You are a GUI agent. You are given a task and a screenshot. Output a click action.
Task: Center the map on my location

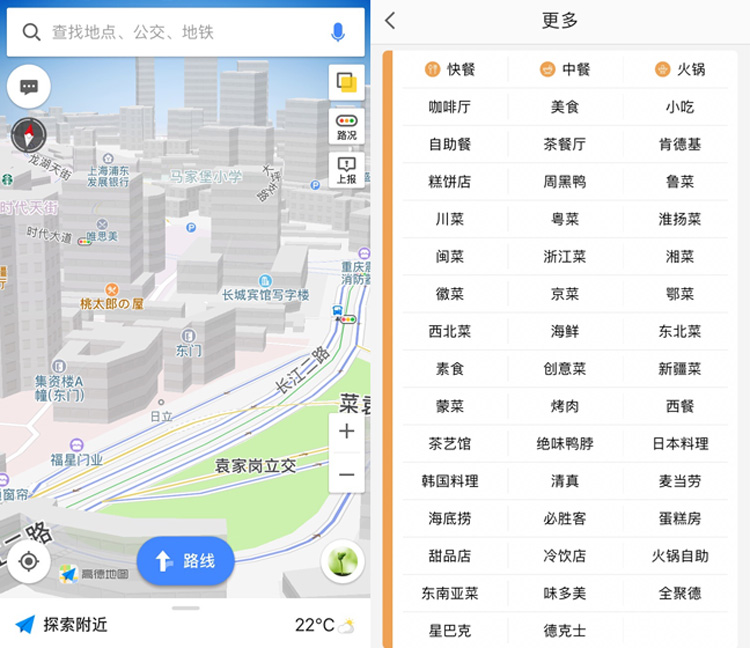pyautogui.click(x=28, y=562)
